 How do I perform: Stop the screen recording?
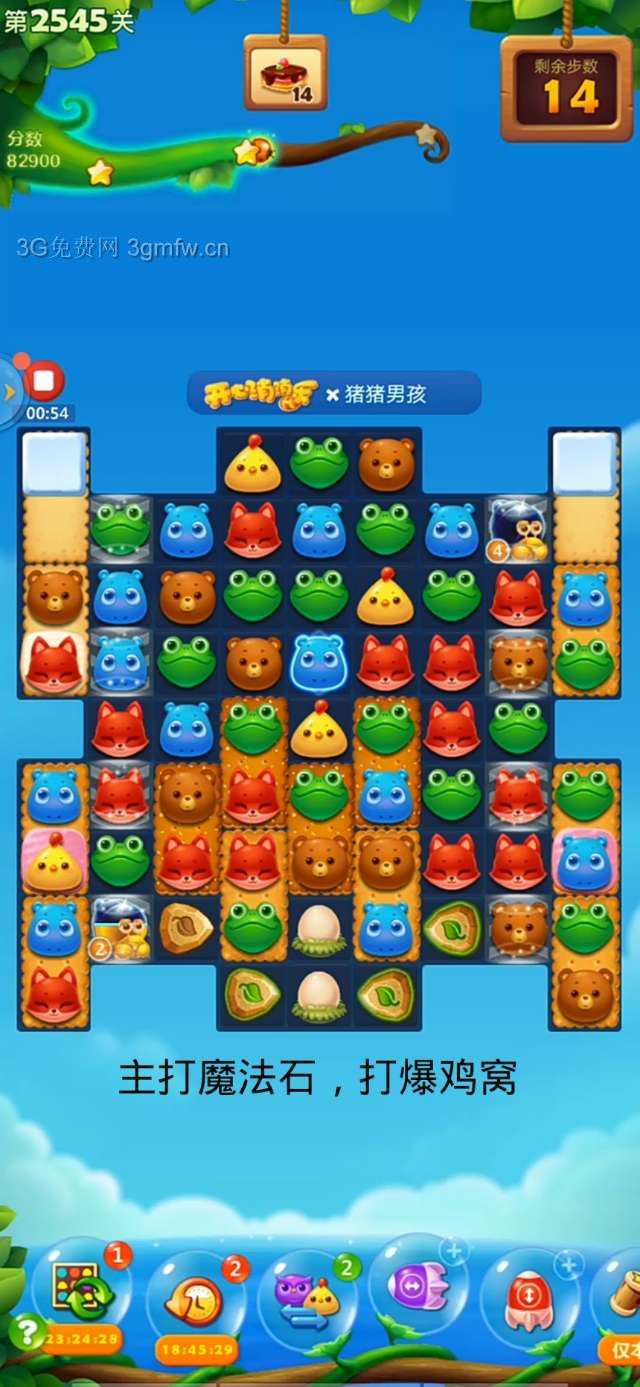(44, 381)
